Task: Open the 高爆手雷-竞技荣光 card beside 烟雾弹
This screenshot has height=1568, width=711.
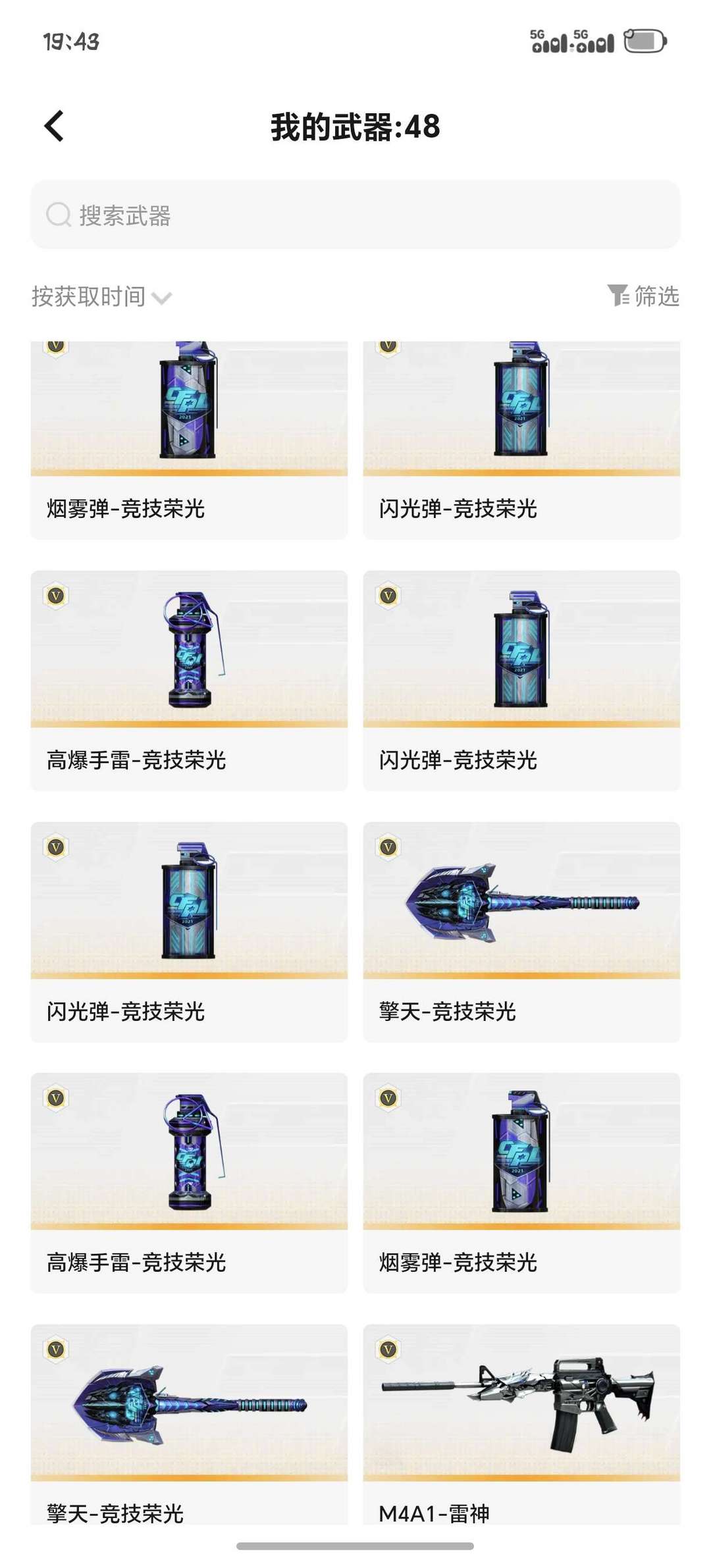Action: (x=189, y=1182)
